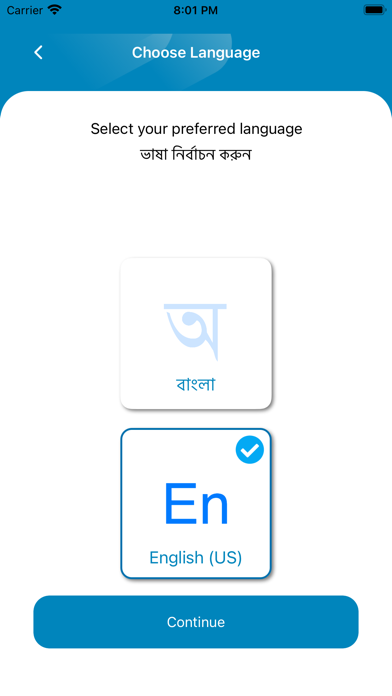Select the বাংলা language card

(x=196, y=333)
